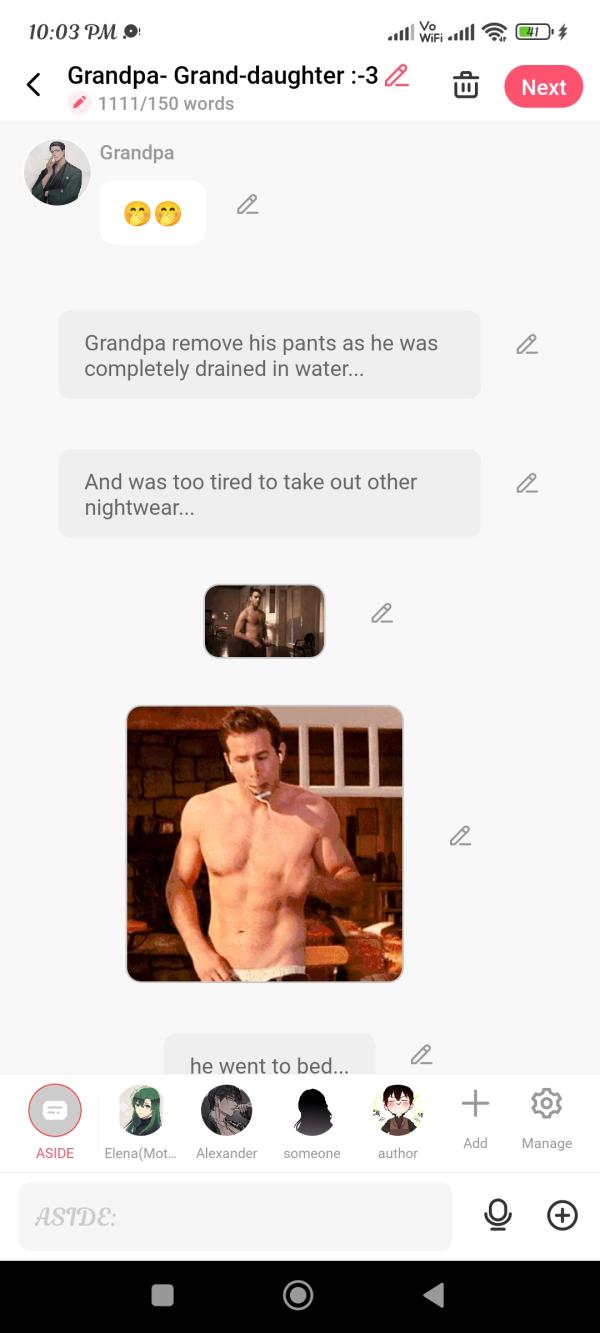Edit the story title with the pencil
Viewport: 600px width, 1333px height.
point(397,75)
